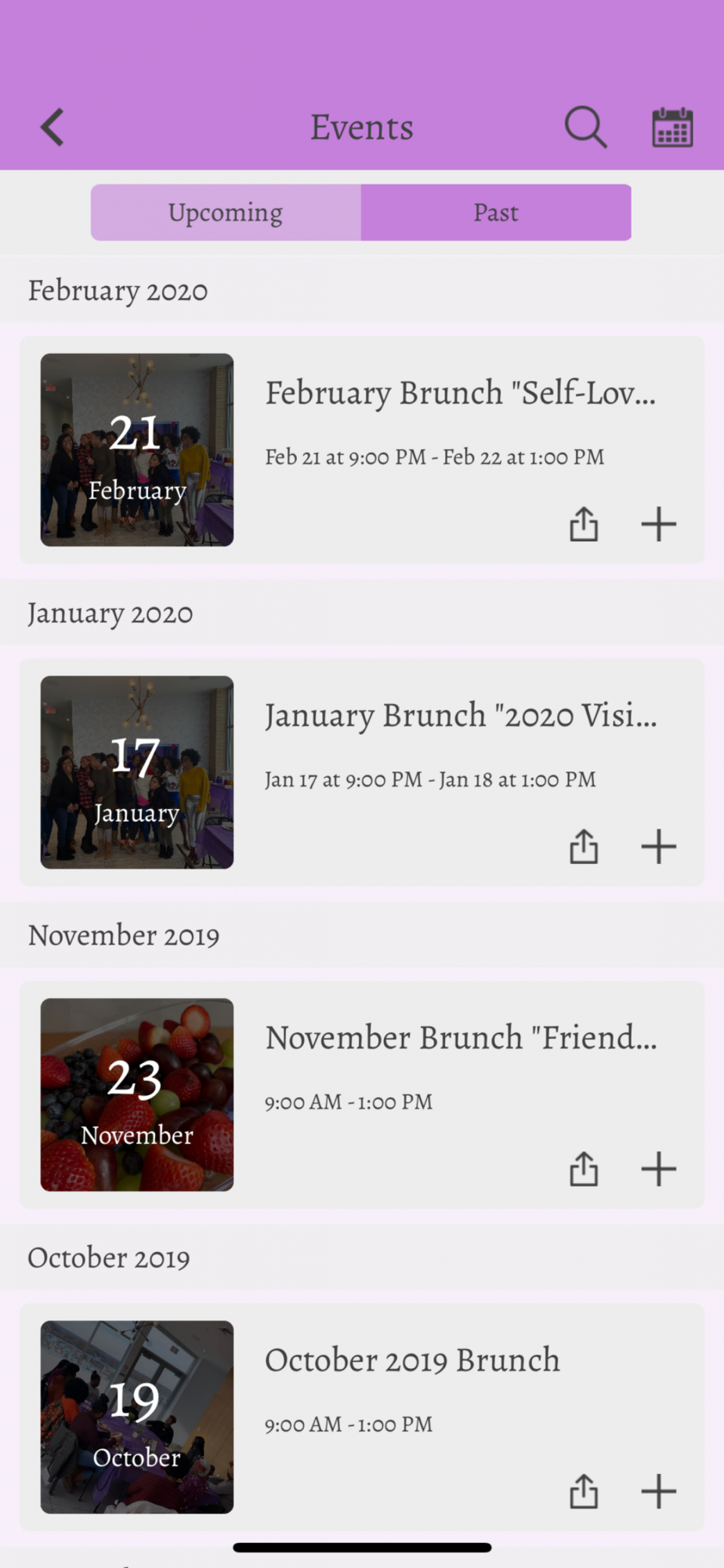
Task: Add November Brunch using the plus icon
Action: tap(659, 1169)
